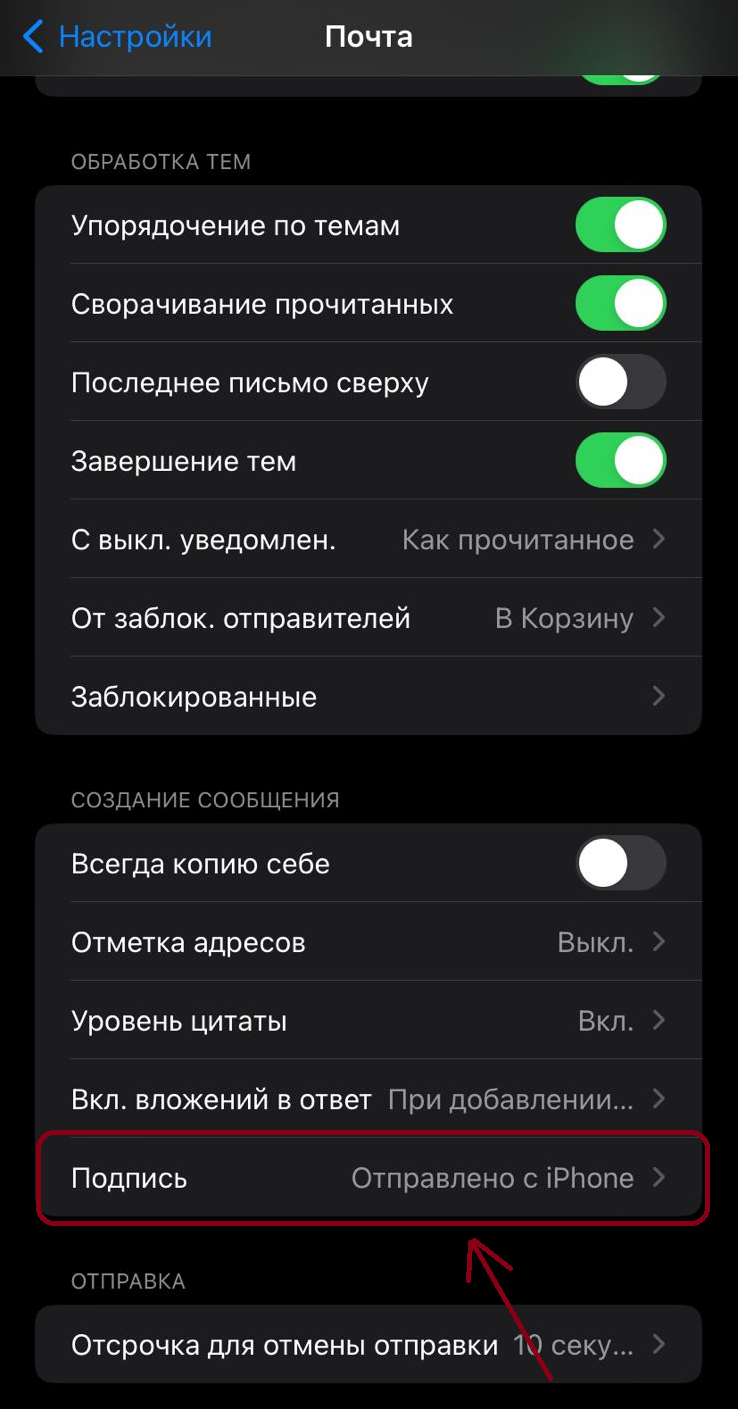Open Отсрочка для отмены отправки
Image resolution: width=738 pixels, height=1409 pixels.
click(x=368, y=1345)
